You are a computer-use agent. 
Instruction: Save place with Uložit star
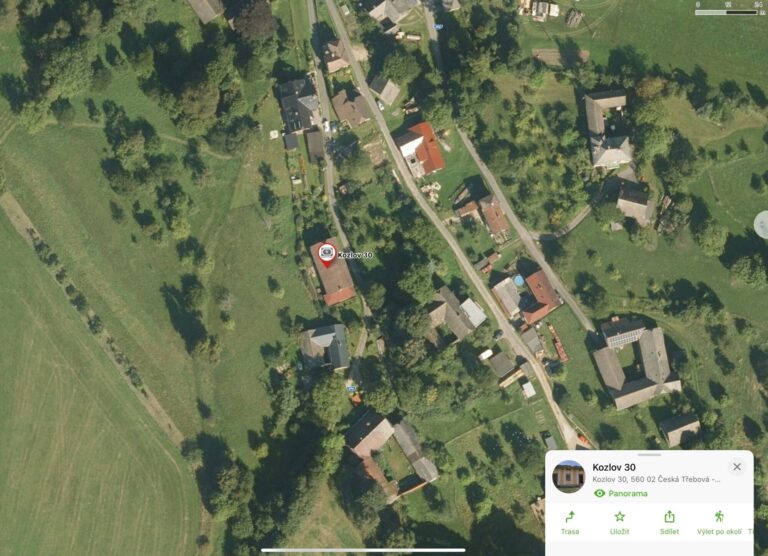619,522
